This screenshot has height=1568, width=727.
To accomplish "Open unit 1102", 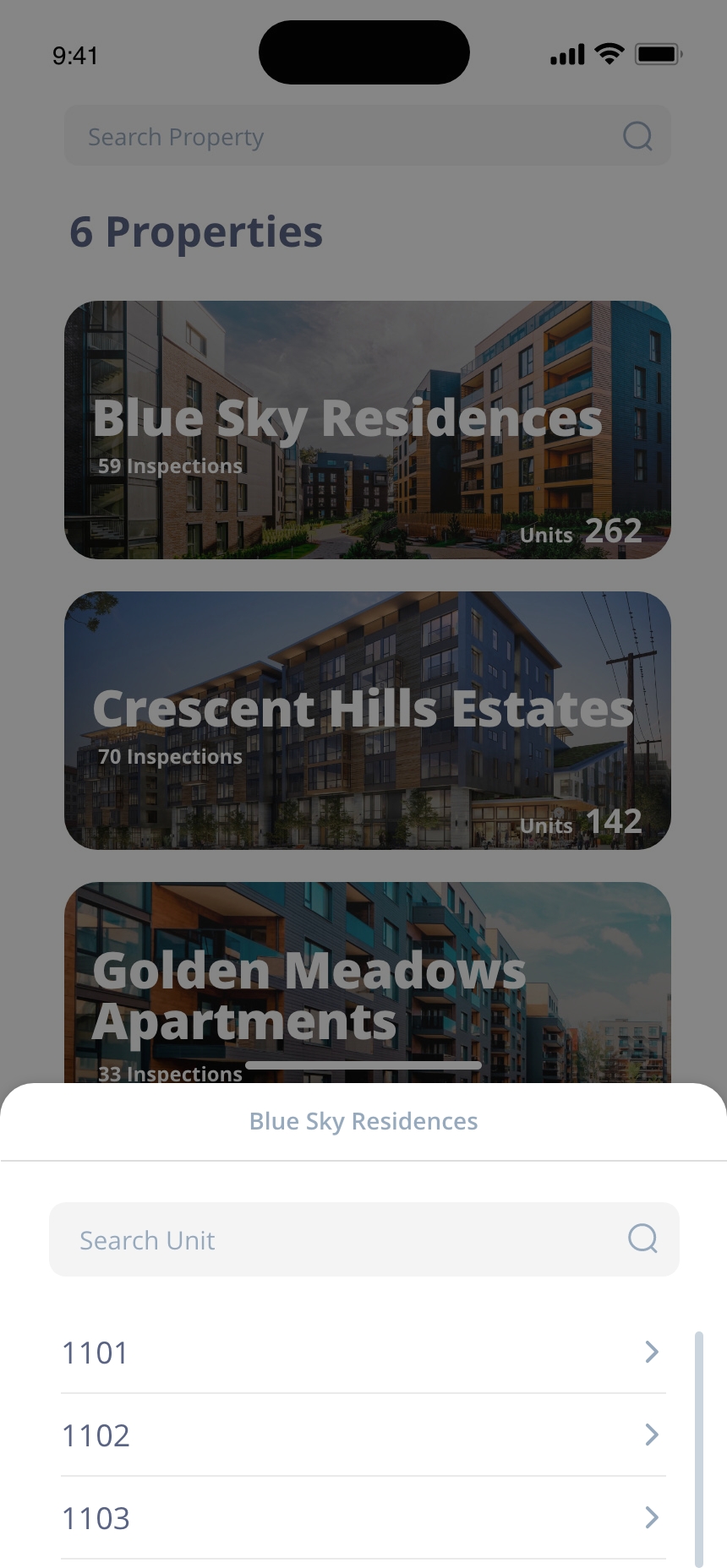I will (x=362, y=1435).
